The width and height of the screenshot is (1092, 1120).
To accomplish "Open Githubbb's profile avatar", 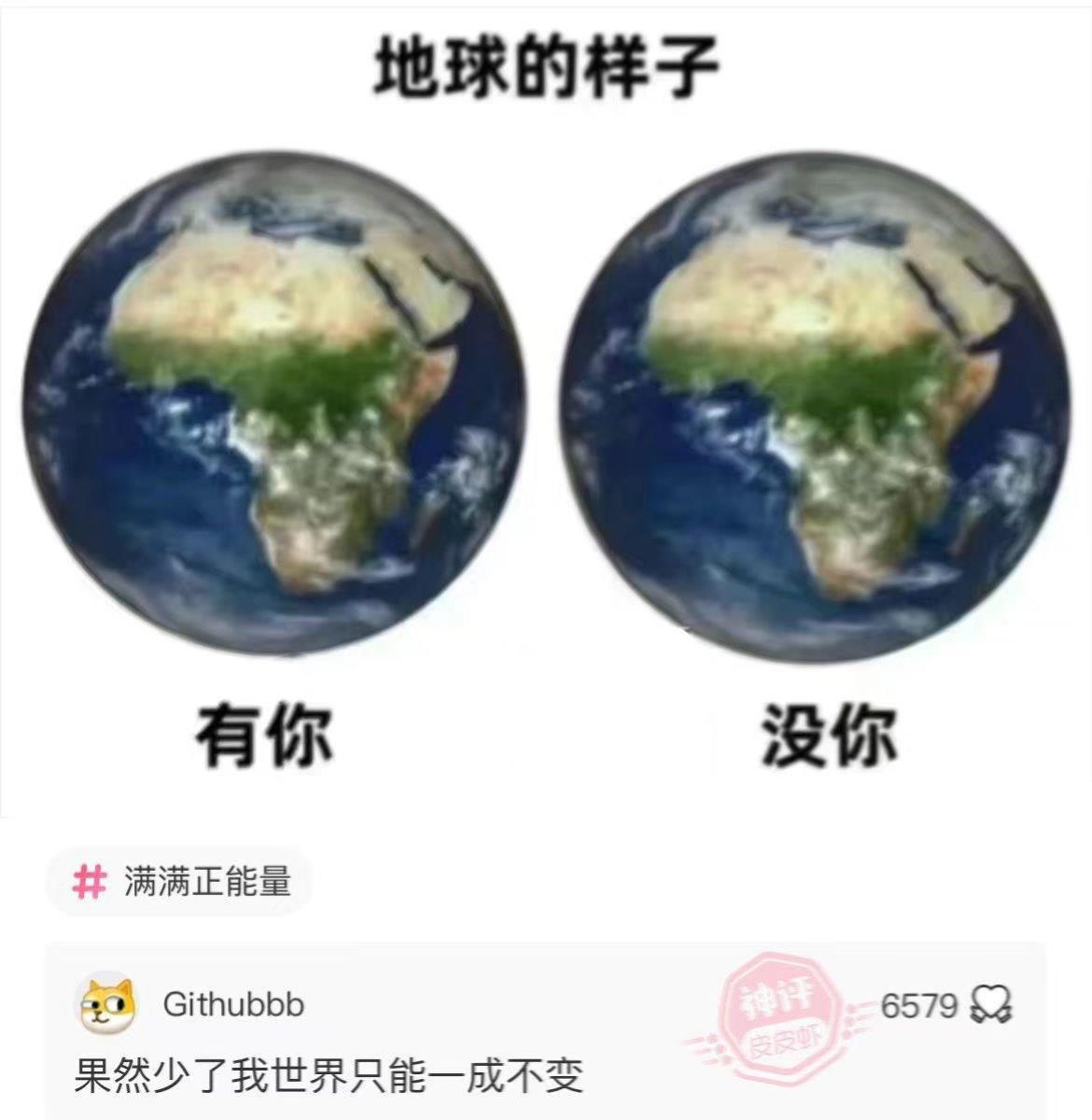I will [105, 1005].
